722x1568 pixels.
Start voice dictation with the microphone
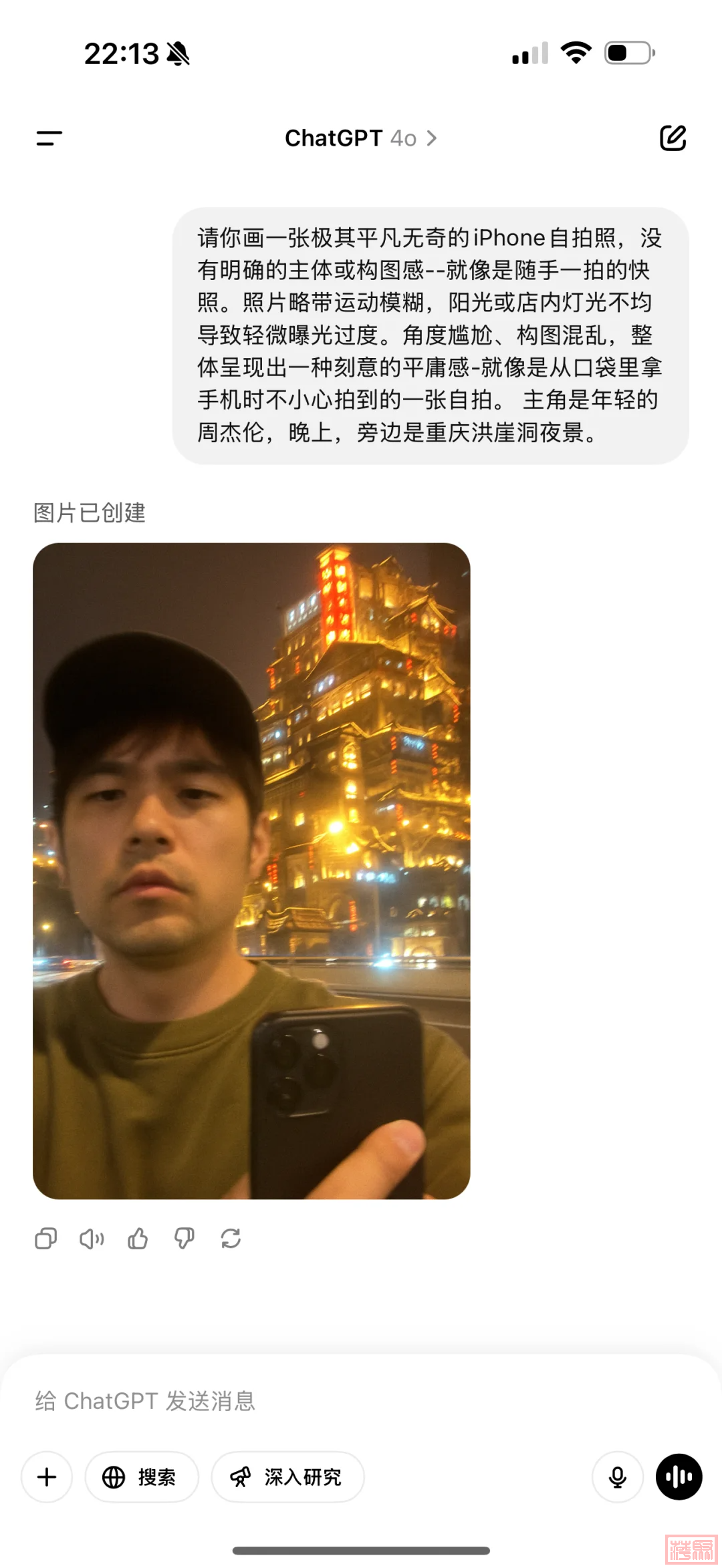pos(618,1476)
